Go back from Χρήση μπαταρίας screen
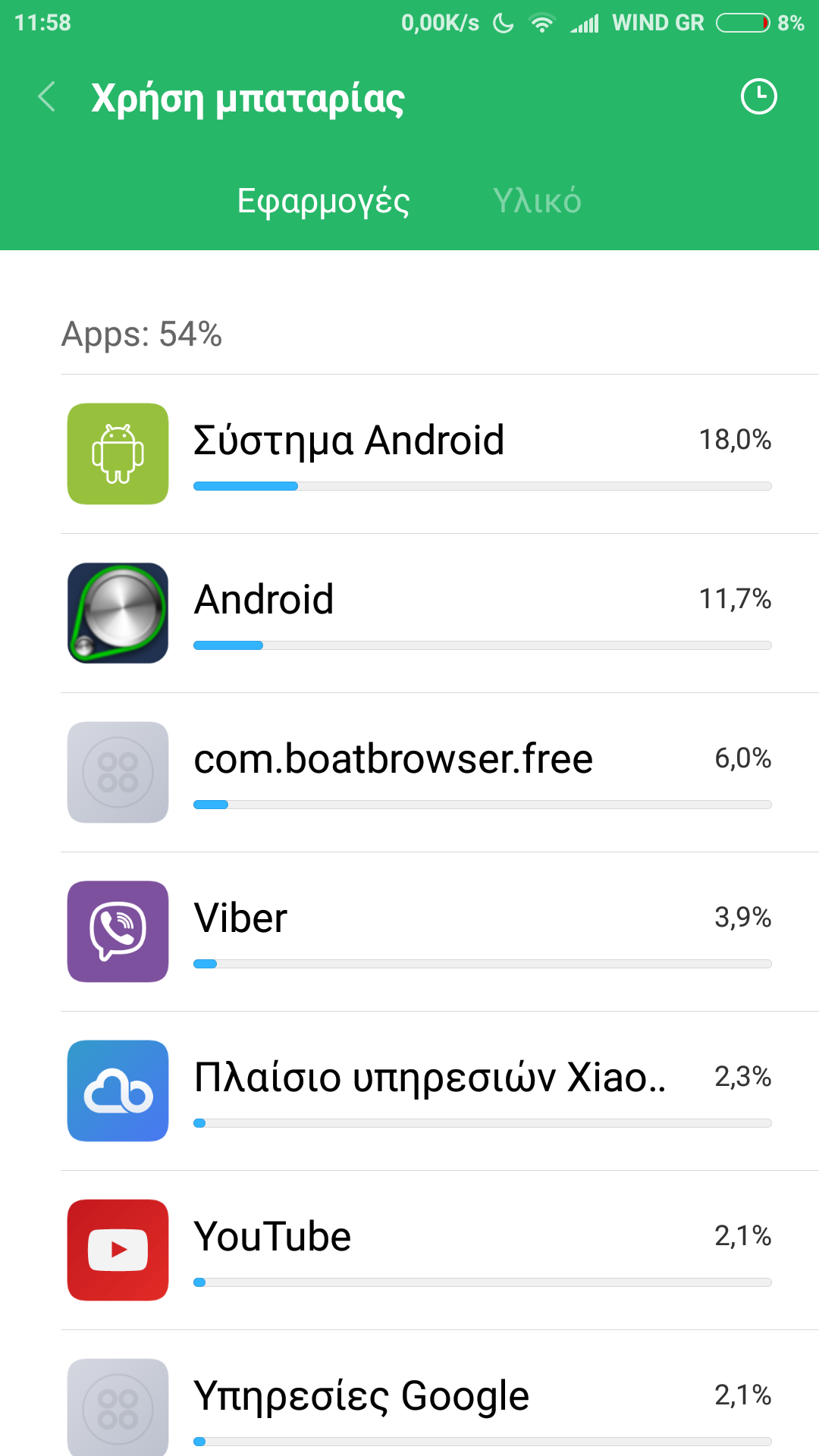The width and height of the screenshot is (819, 1456). click(x=47, y=97)
